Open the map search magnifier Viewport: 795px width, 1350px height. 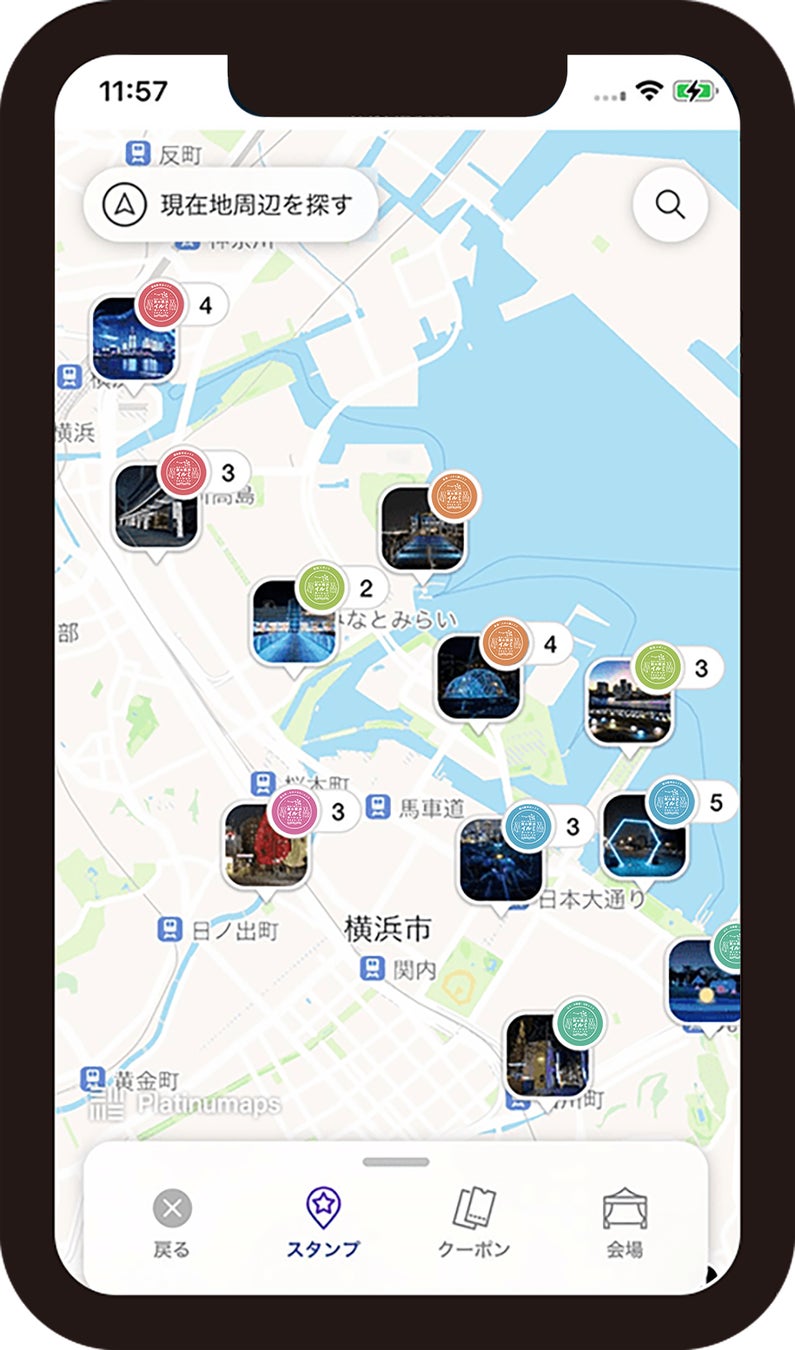[670, 205]
